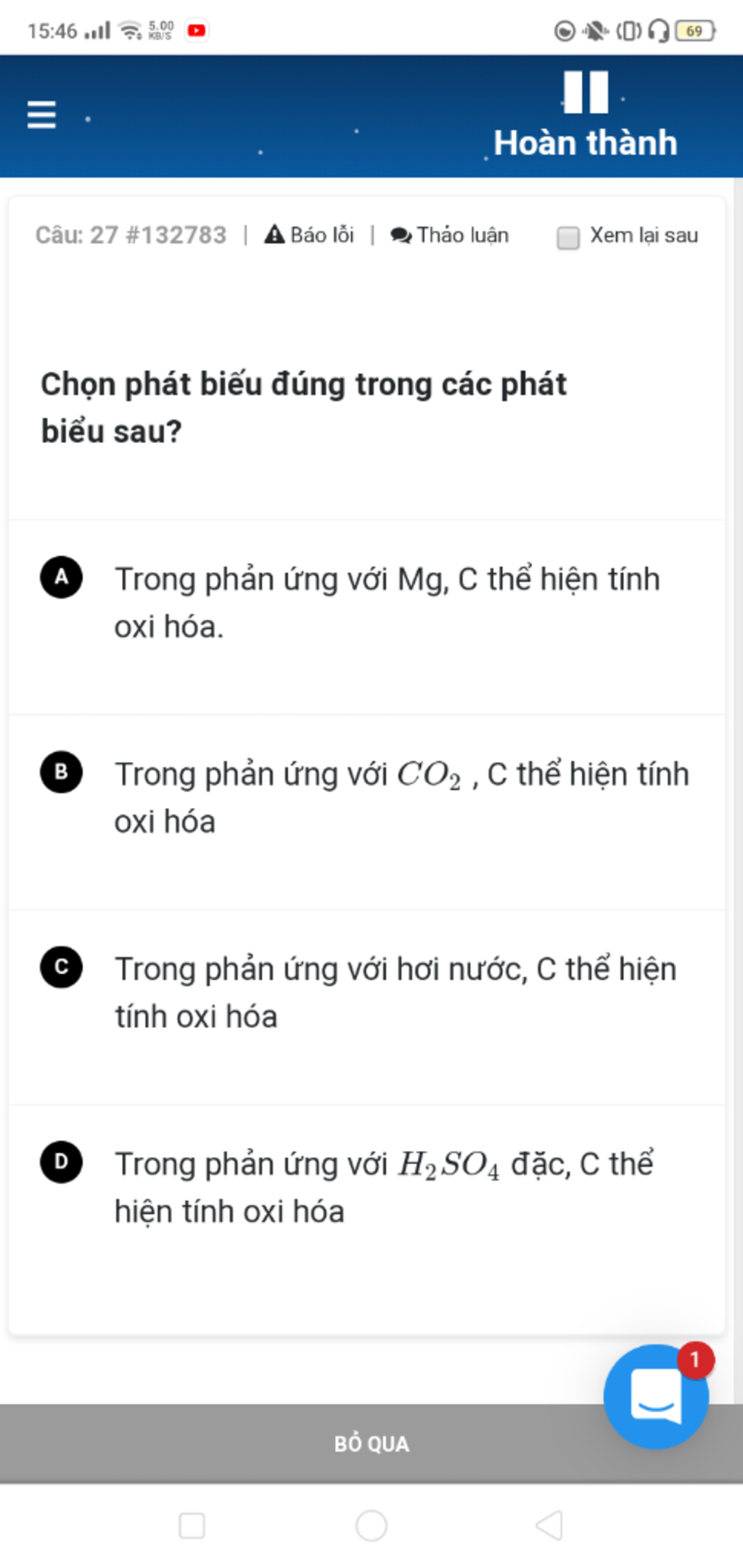Check the Xem lại sau box
This screenshot has width=743, height=1568.
coord(567,237)
